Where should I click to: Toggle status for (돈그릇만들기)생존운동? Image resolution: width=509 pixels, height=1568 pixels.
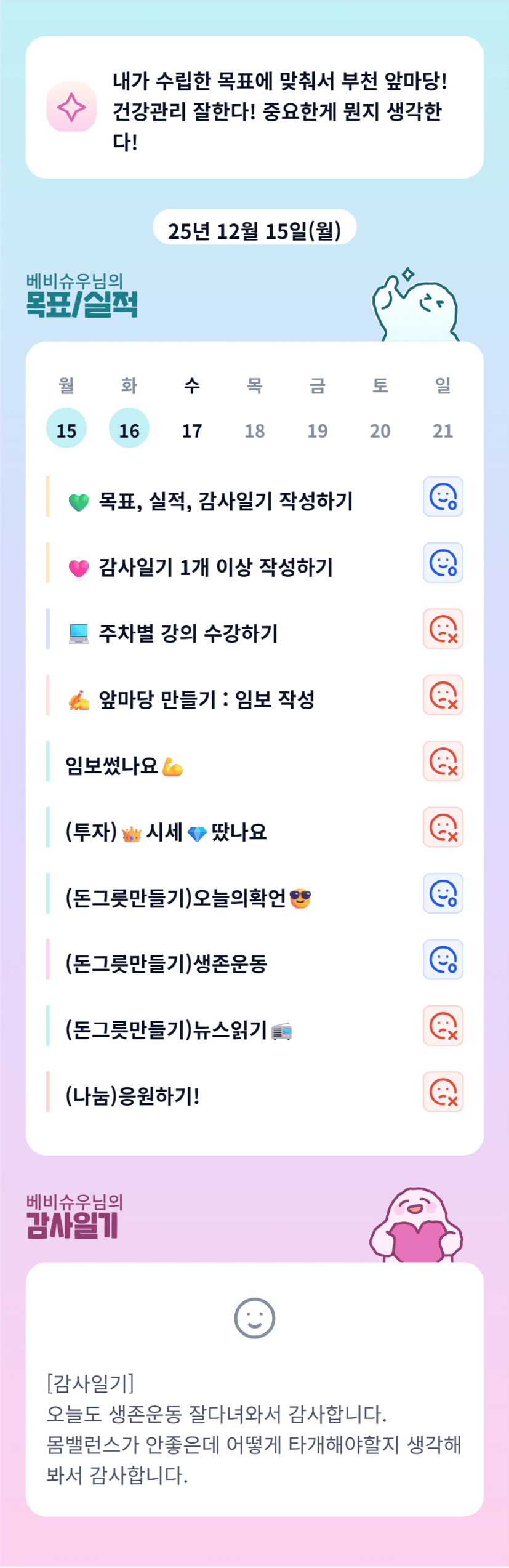point(443,960)
